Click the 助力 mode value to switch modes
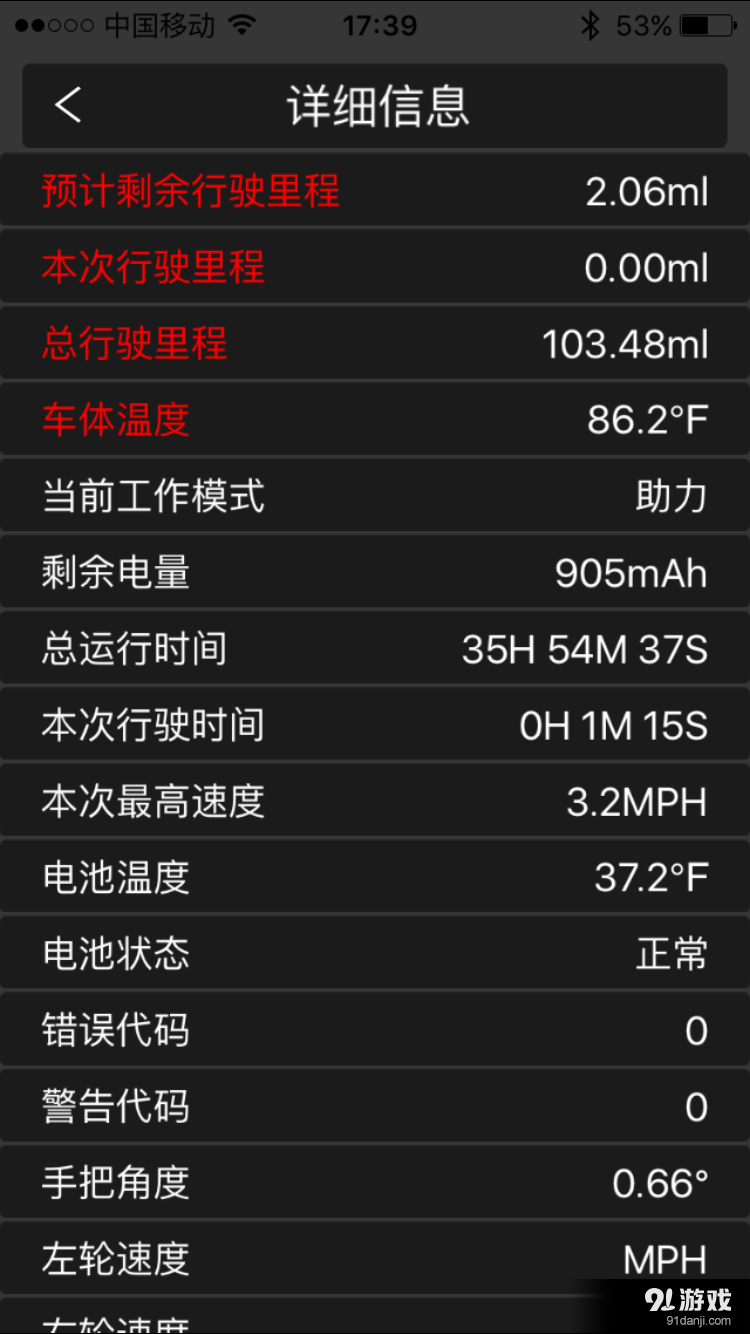The width and height of the screenshot is (750, 1334). pyautogui.click(x=671, y=495)
